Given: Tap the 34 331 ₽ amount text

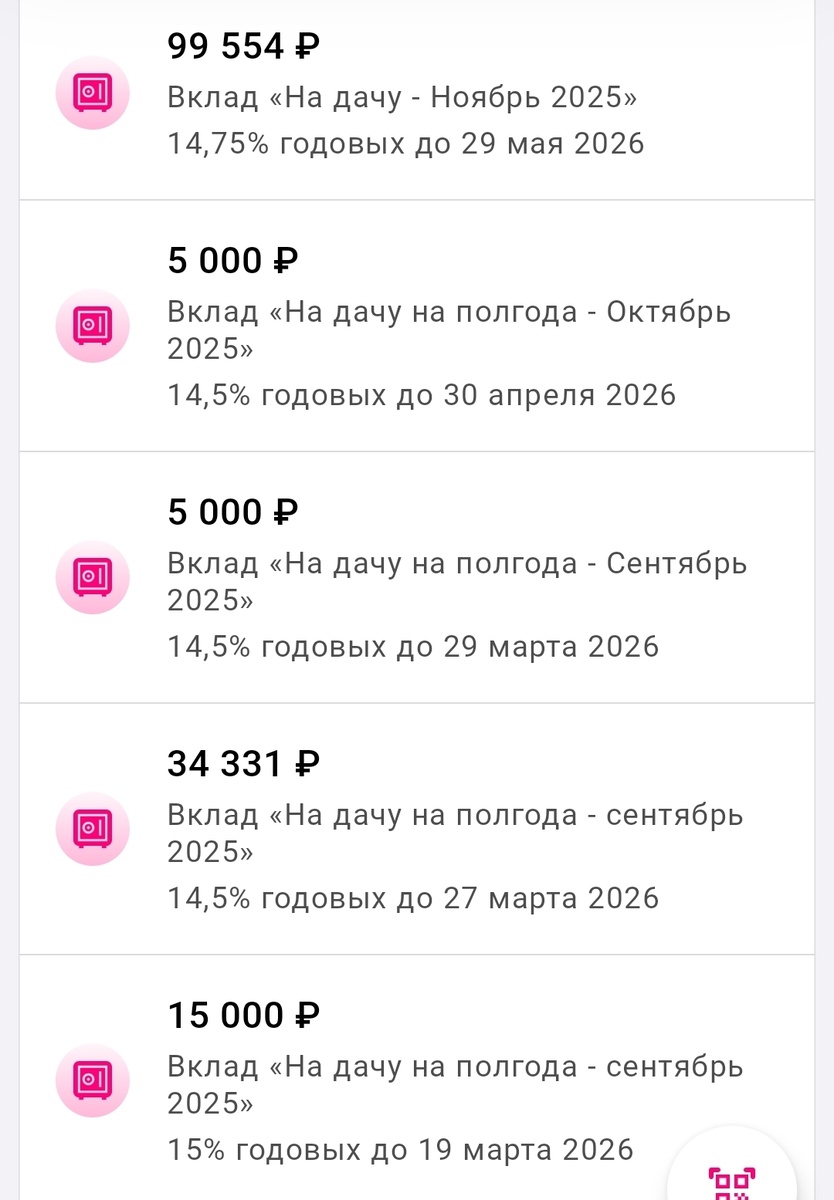Looking at the screenshot, I should point(244,763).
